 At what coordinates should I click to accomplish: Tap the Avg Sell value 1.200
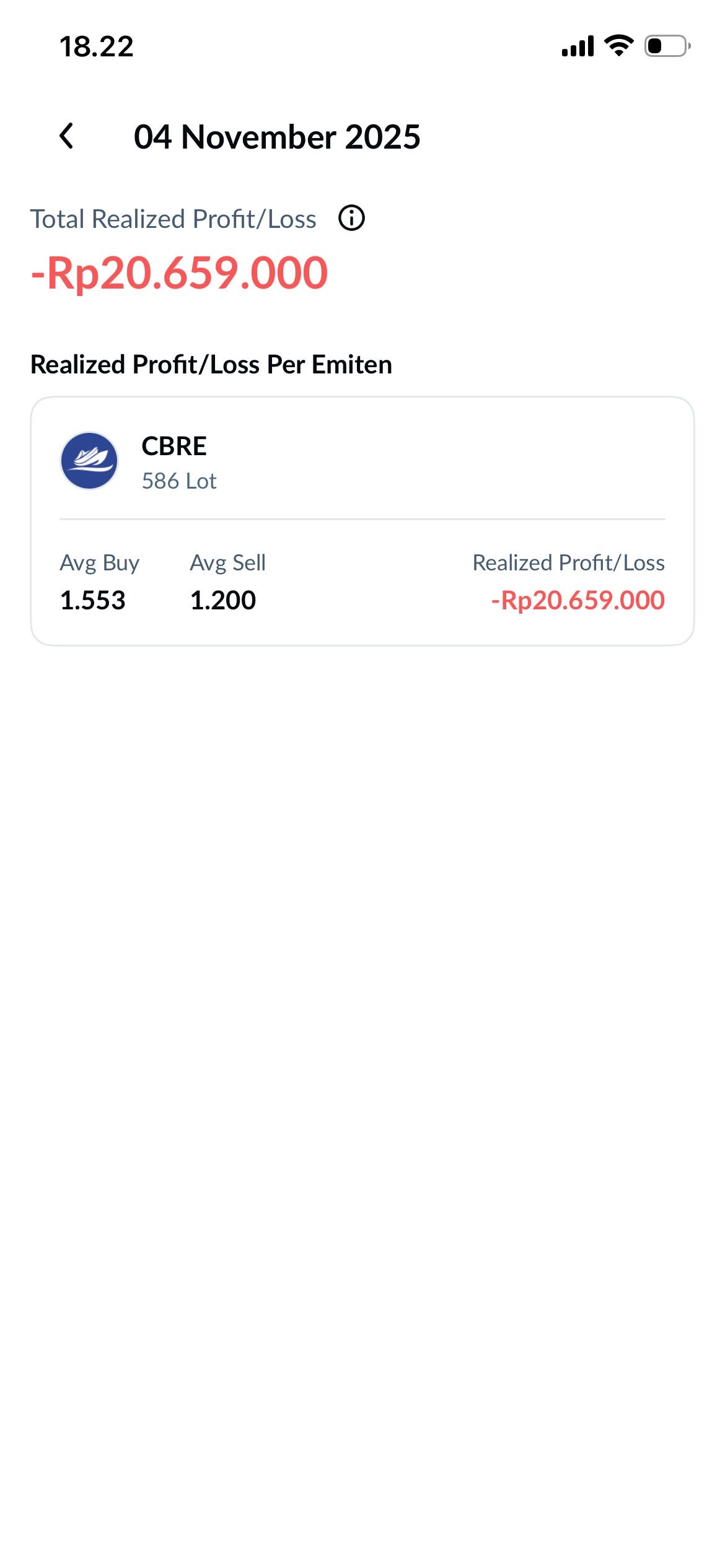(223, 599)
